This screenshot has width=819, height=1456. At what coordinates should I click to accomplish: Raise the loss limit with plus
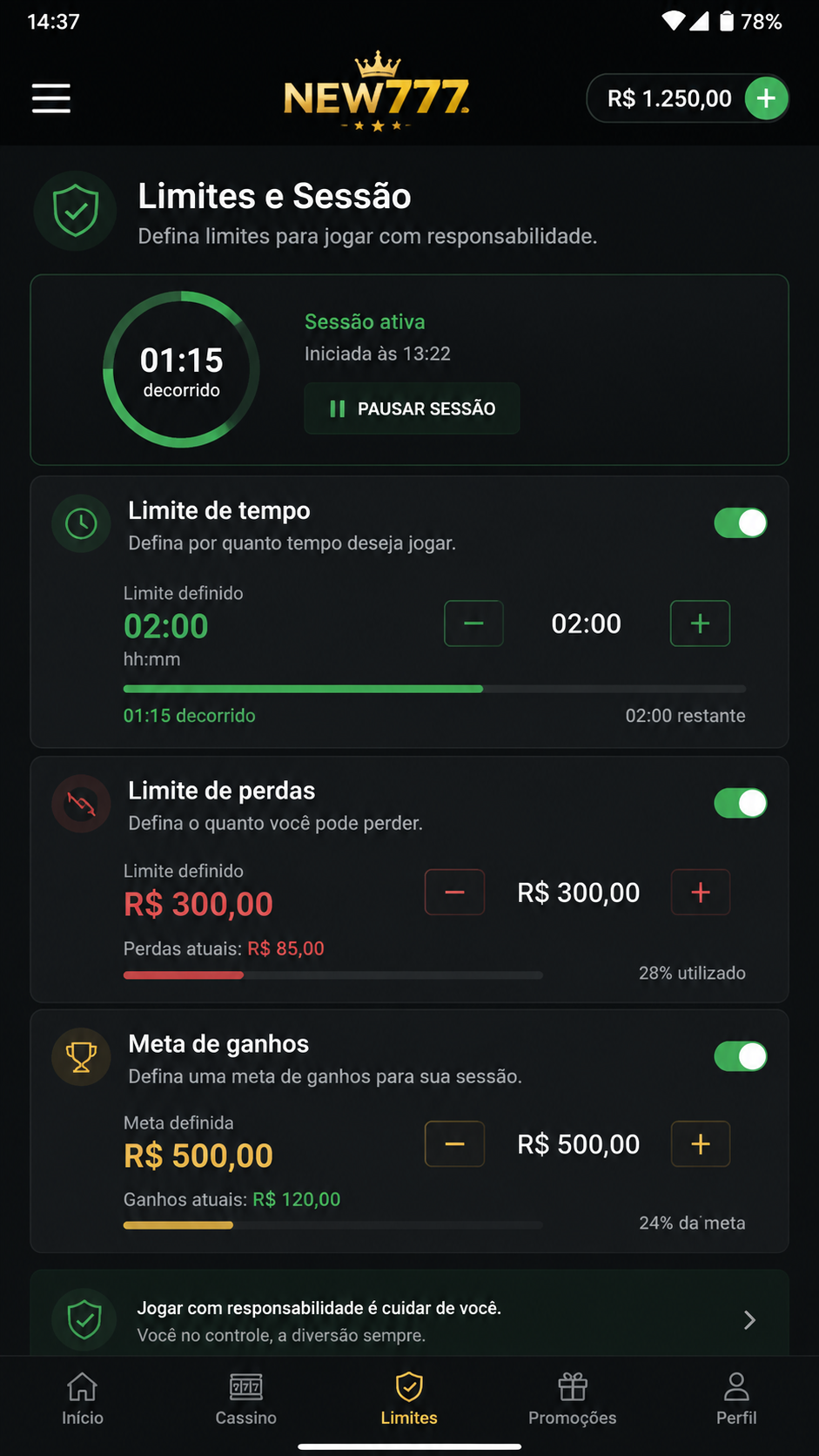700,893
